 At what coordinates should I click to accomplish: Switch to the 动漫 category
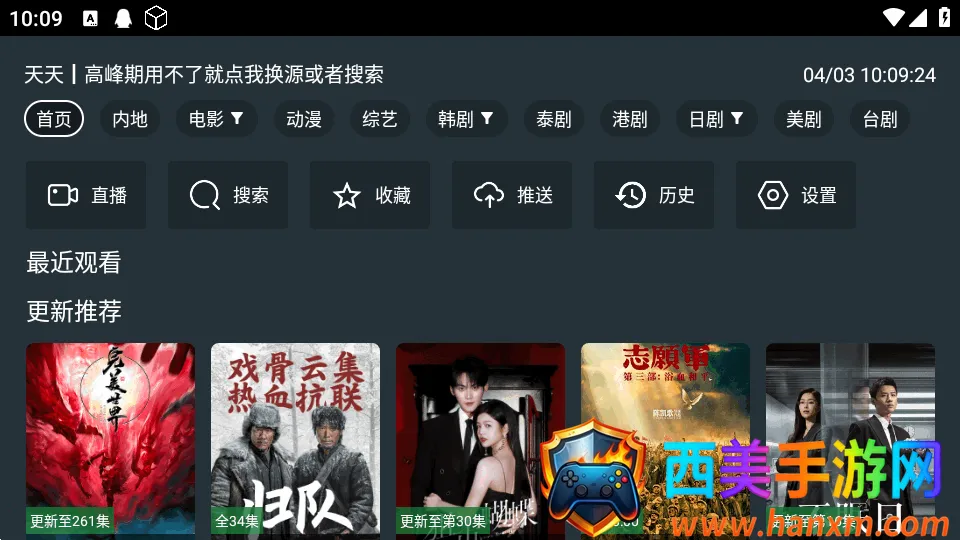click(304, 119)
